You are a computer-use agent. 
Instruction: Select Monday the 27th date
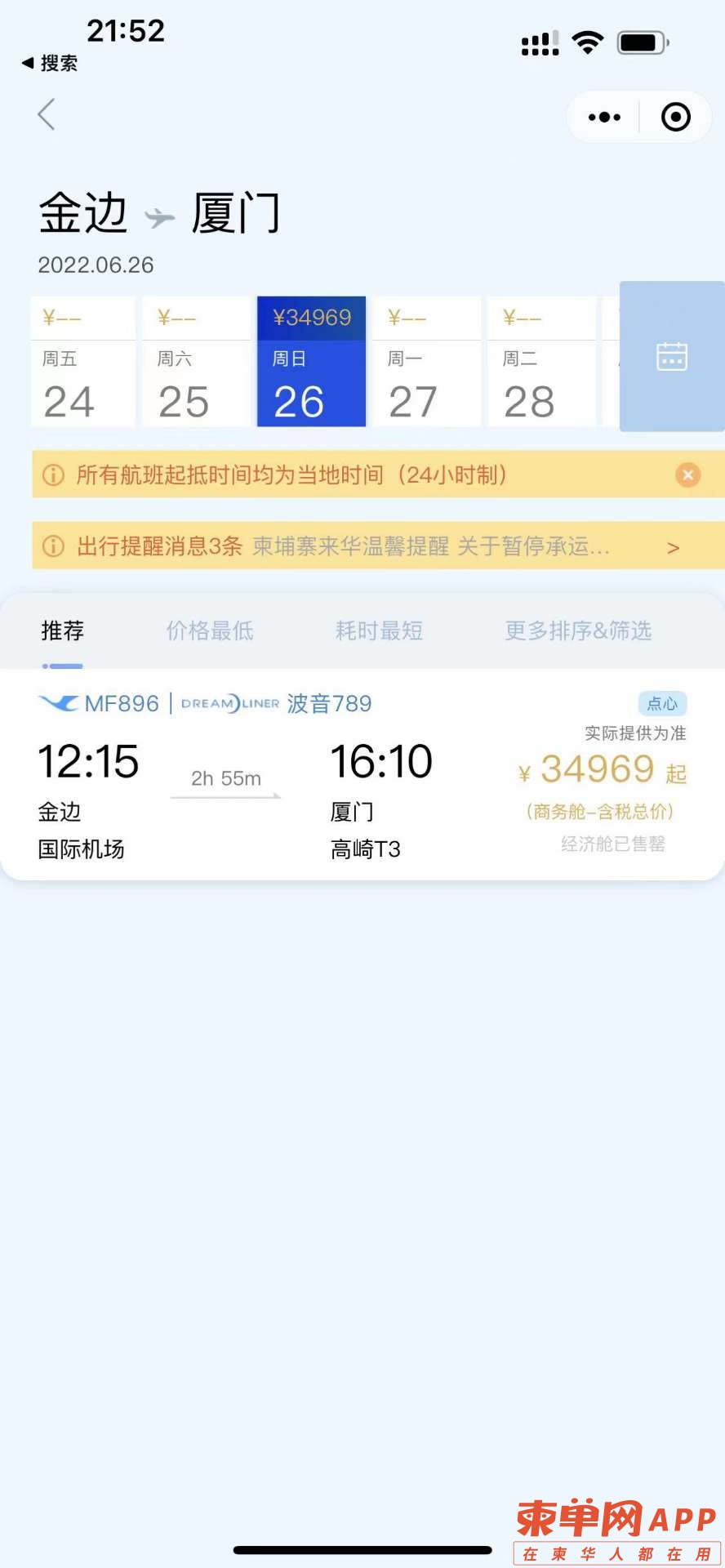(x=425, y=362)
